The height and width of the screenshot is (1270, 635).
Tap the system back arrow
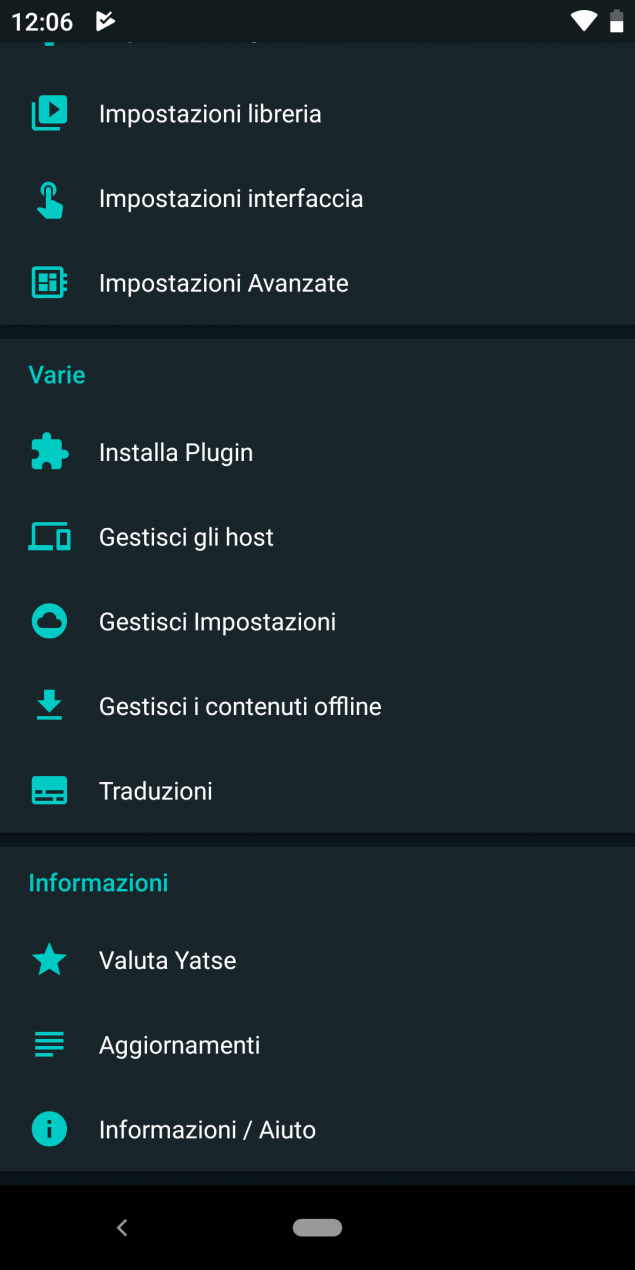122,1228
